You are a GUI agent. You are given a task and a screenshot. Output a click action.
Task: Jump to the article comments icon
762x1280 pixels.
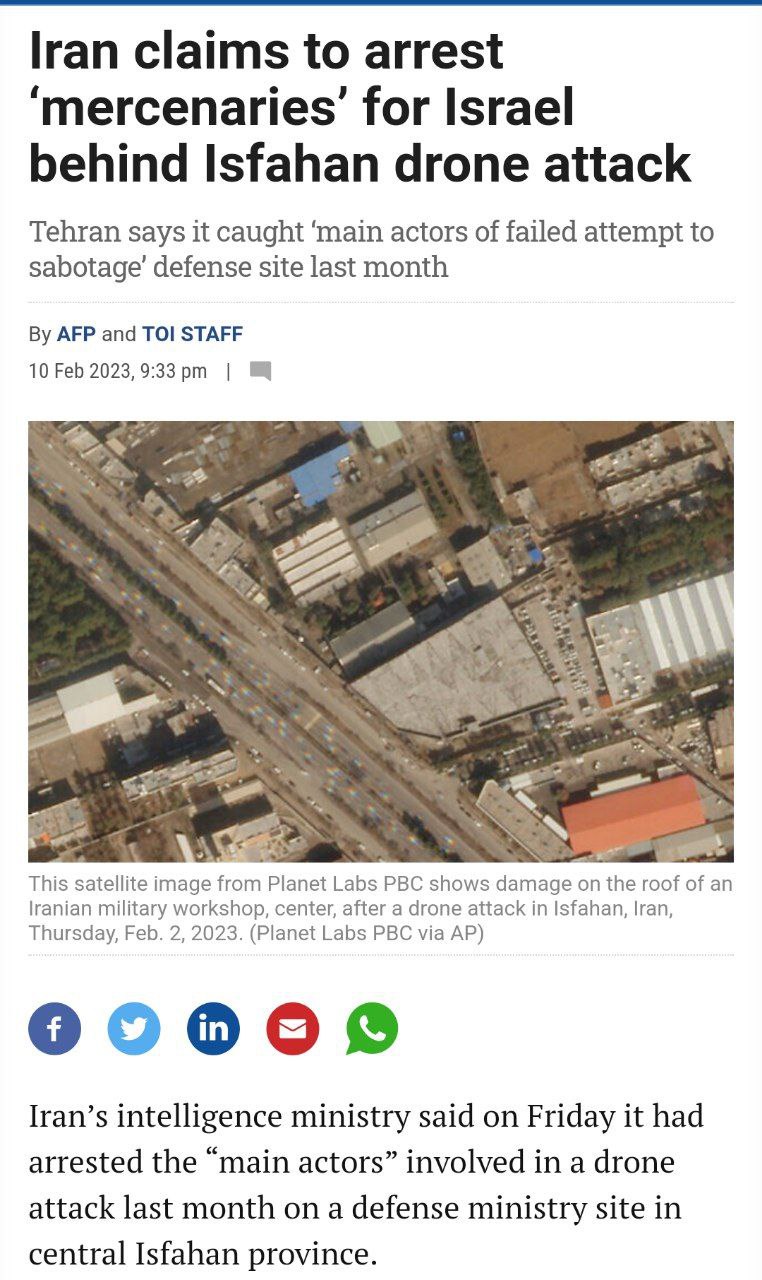260,371
